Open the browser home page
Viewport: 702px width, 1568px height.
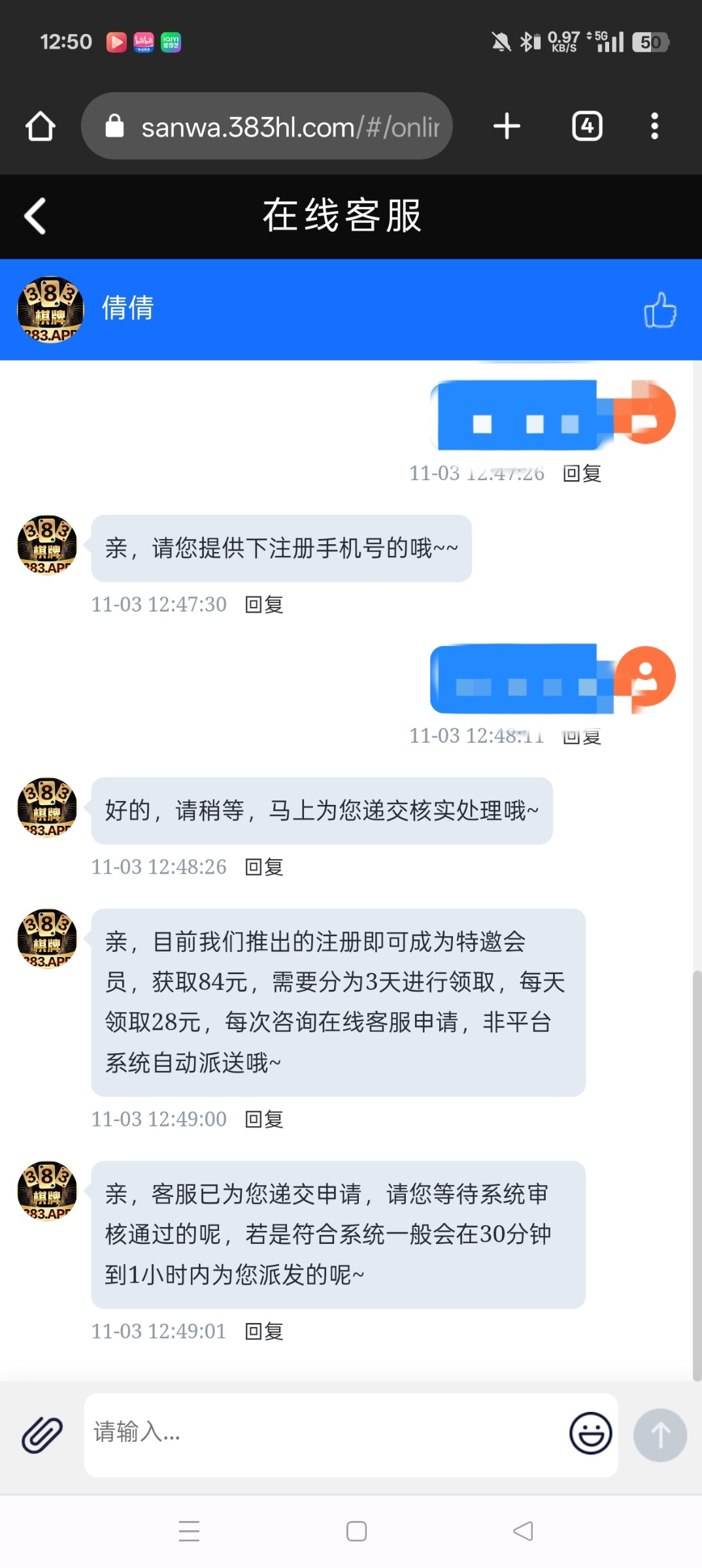click(41, 126)
